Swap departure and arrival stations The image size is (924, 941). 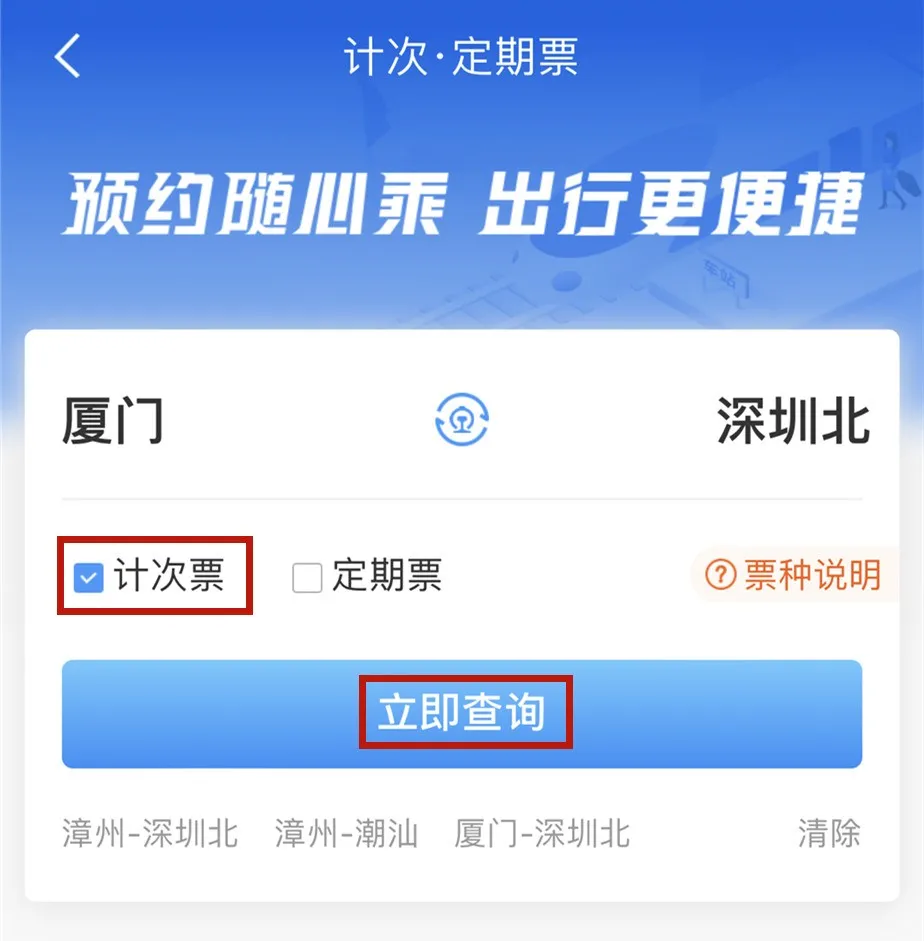(x=461, y=420)
